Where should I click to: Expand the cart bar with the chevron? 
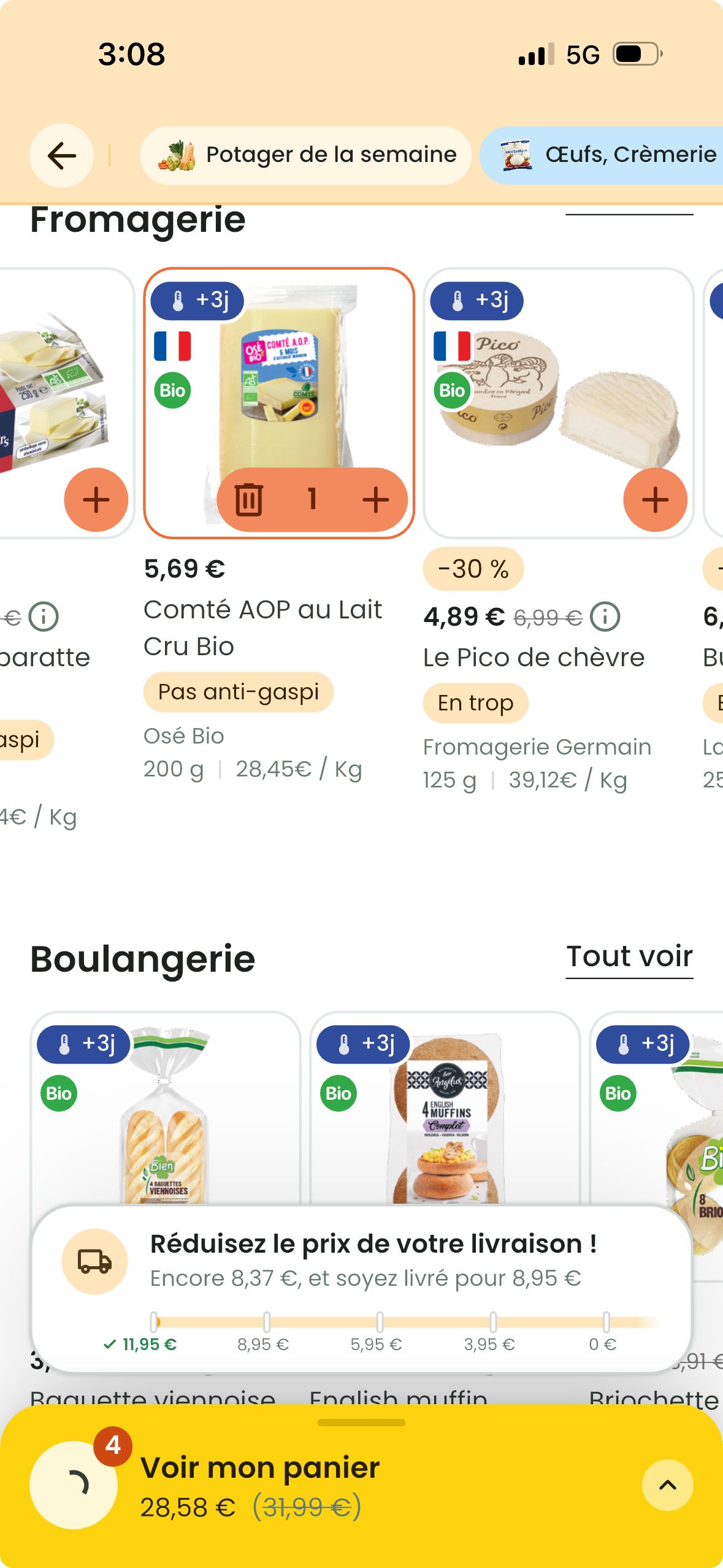pyautogui.click(x=668, y=1485)
